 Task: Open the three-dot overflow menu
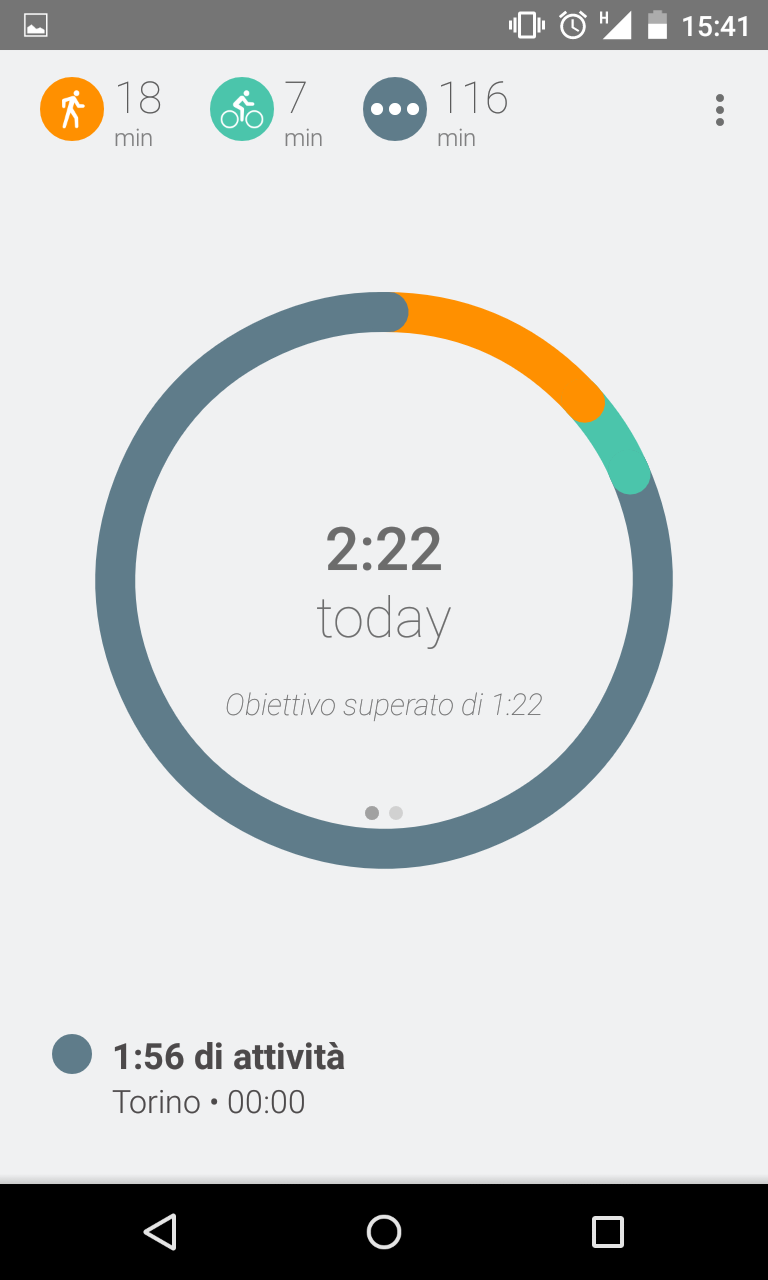[719, 110]
